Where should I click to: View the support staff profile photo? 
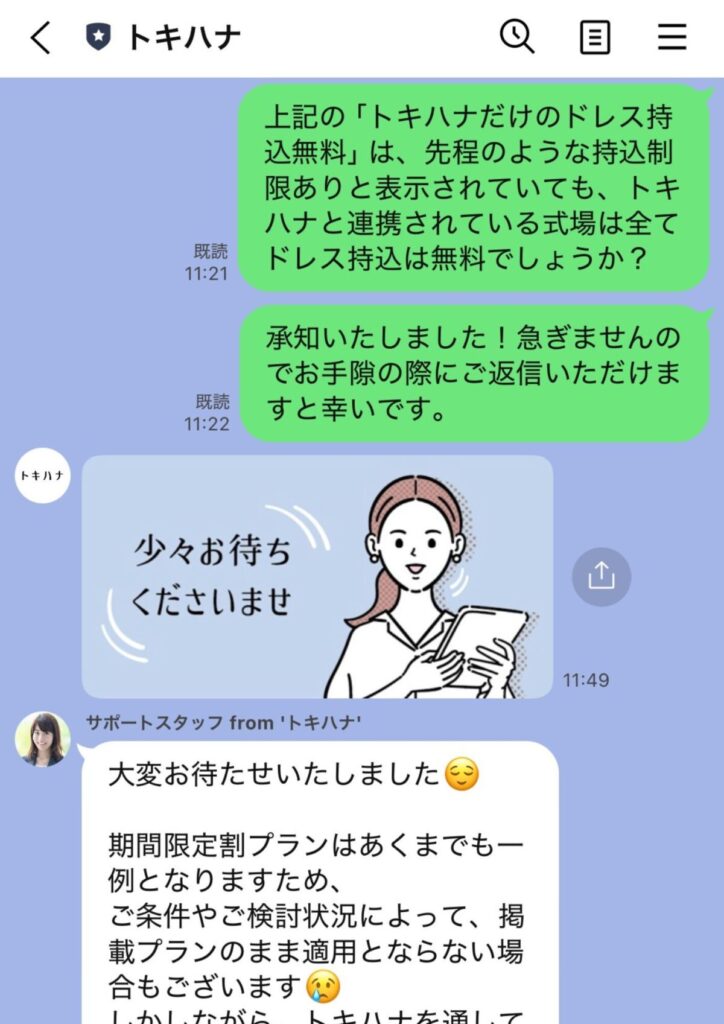click(x=42, y=739)
